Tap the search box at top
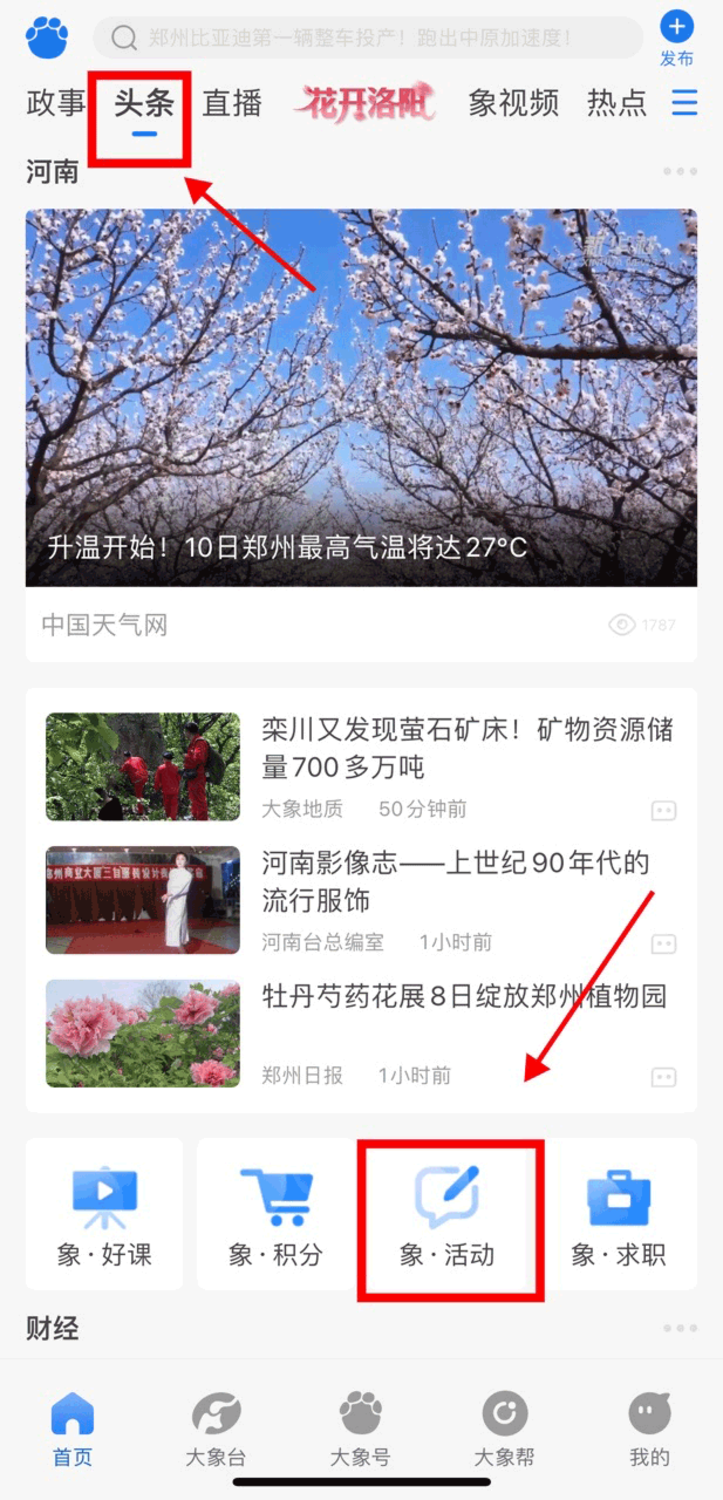The image size is (723, 1500). point(368,38)
